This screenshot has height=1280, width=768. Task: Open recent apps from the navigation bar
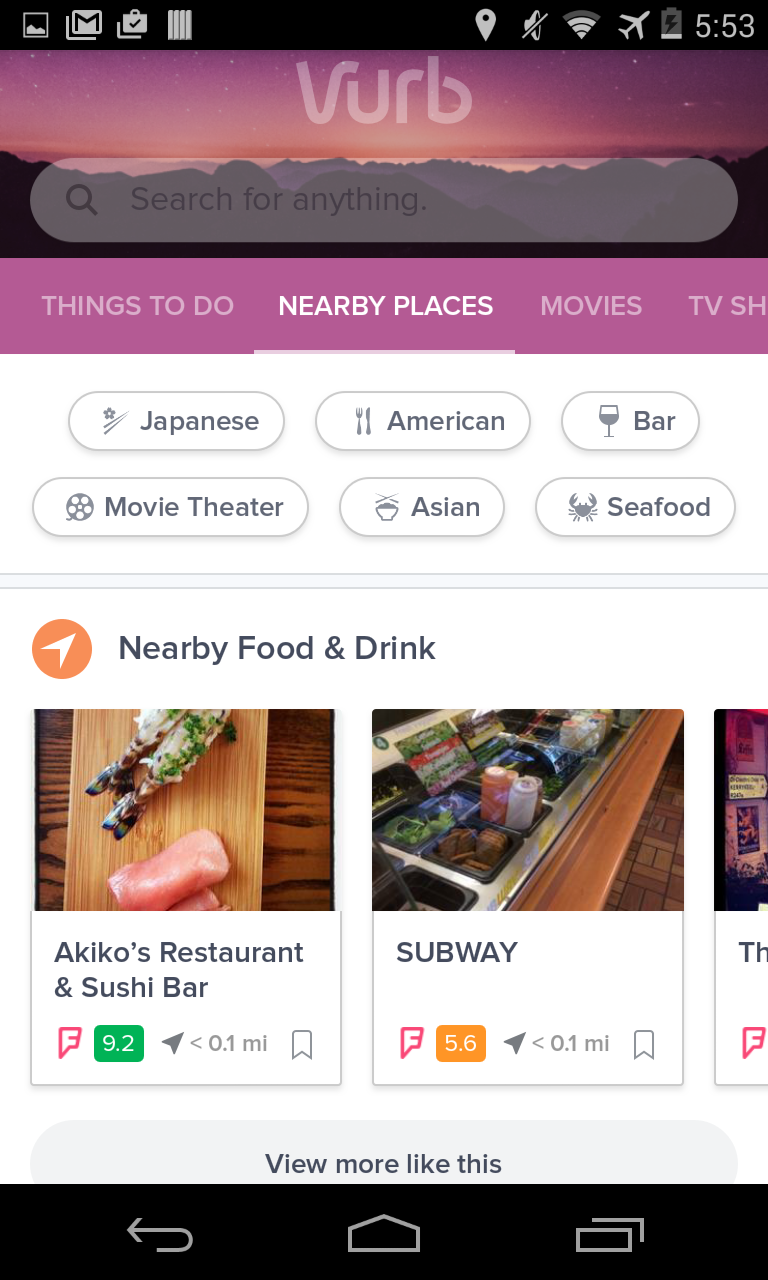609,1235
